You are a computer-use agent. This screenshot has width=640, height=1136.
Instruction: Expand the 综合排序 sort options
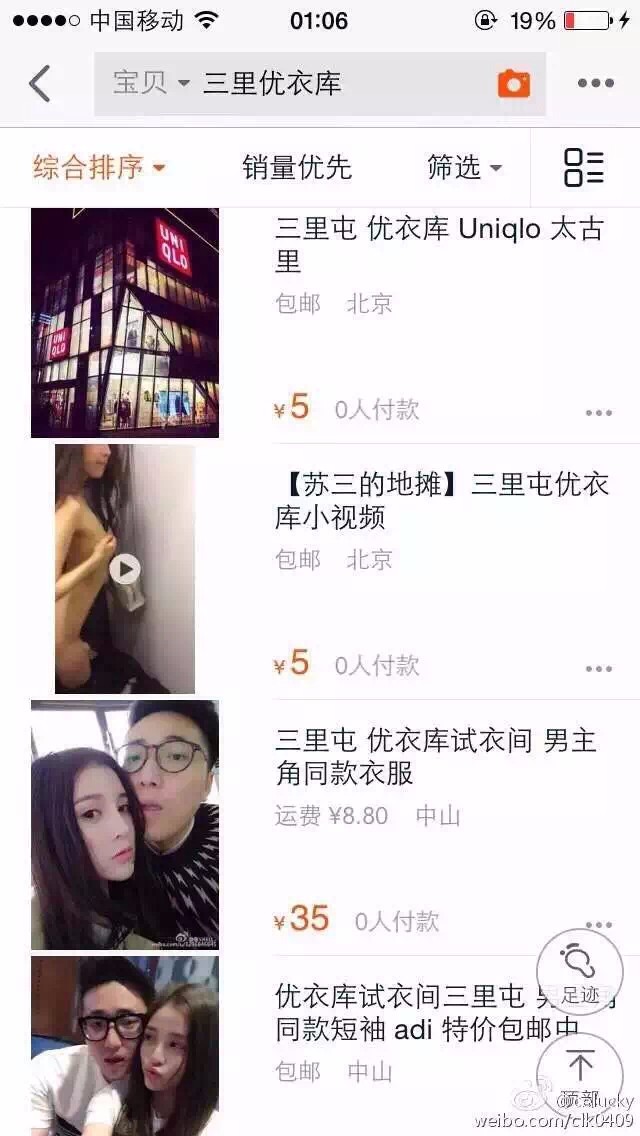[98, 167]
